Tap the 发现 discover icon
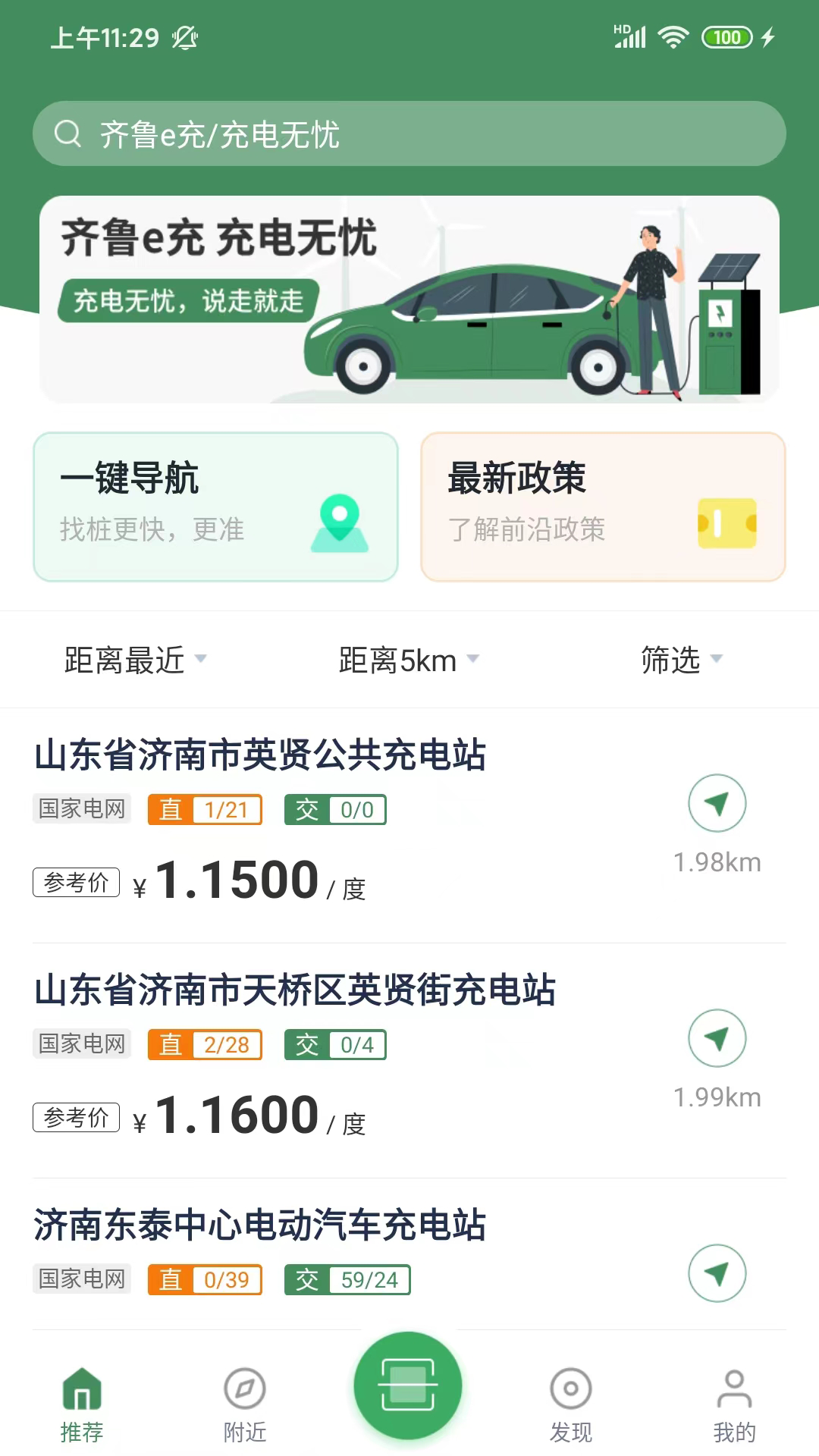The width and height of the screenshot is (819, 1456). pyautogui.click(x=571, y=1386)
